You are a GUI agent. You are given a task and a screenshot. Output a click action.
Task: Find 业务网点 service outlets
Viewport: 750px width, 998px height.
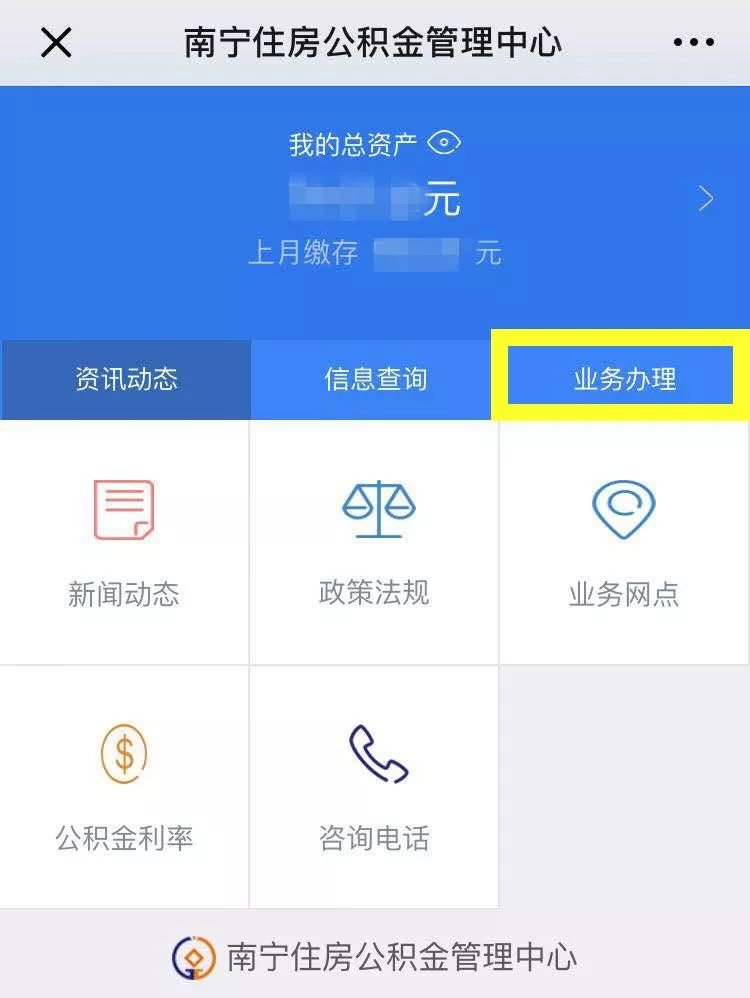[x=624, y=542]
